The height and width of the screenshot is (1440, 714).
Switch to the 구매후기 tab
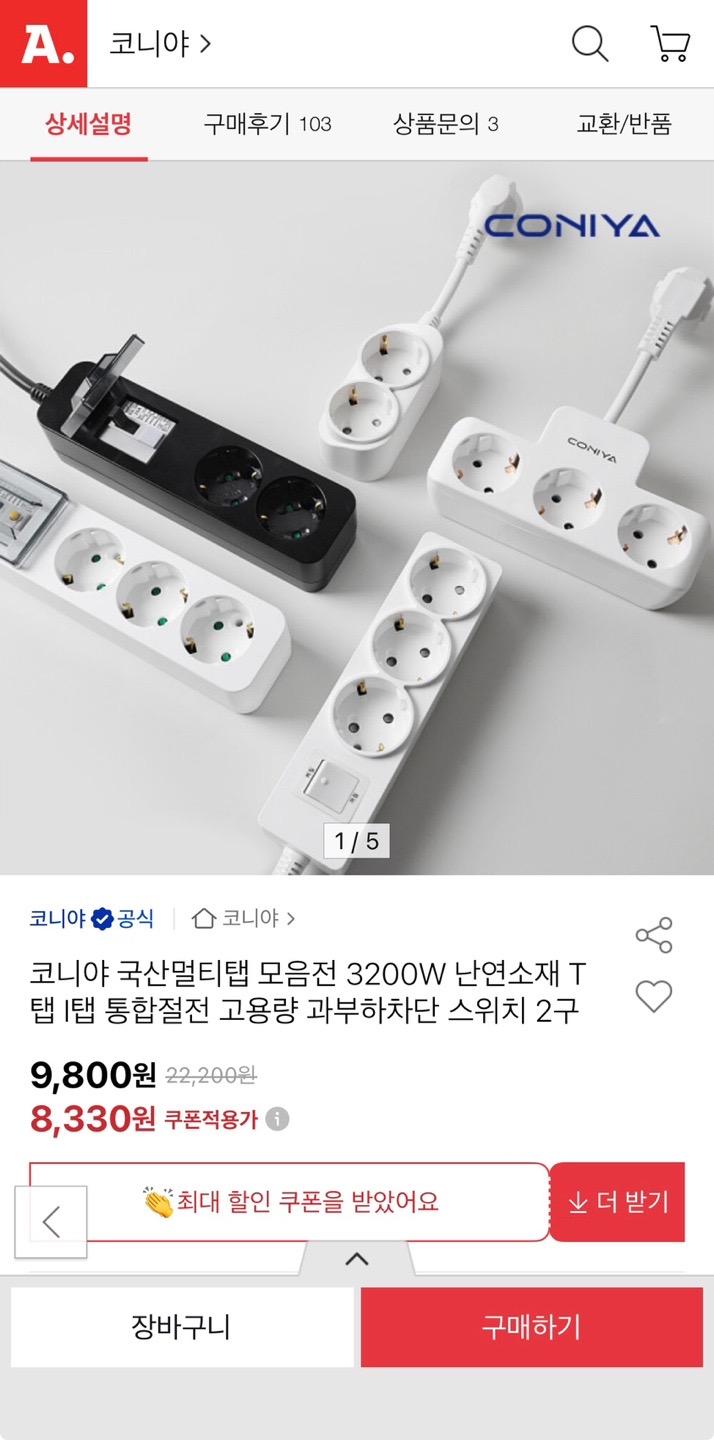point(267,124)
